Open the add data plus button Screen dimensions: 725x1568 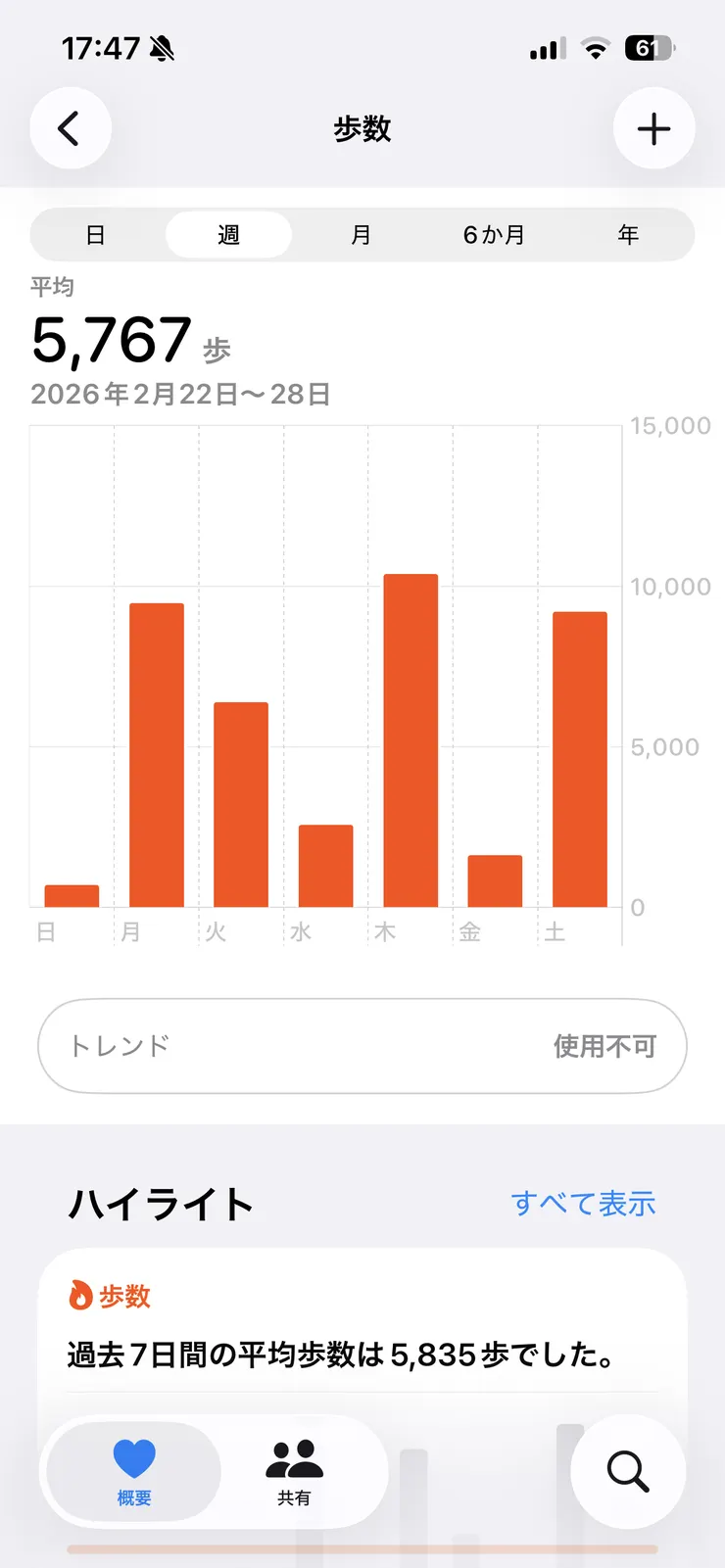(x=653, y=127)
